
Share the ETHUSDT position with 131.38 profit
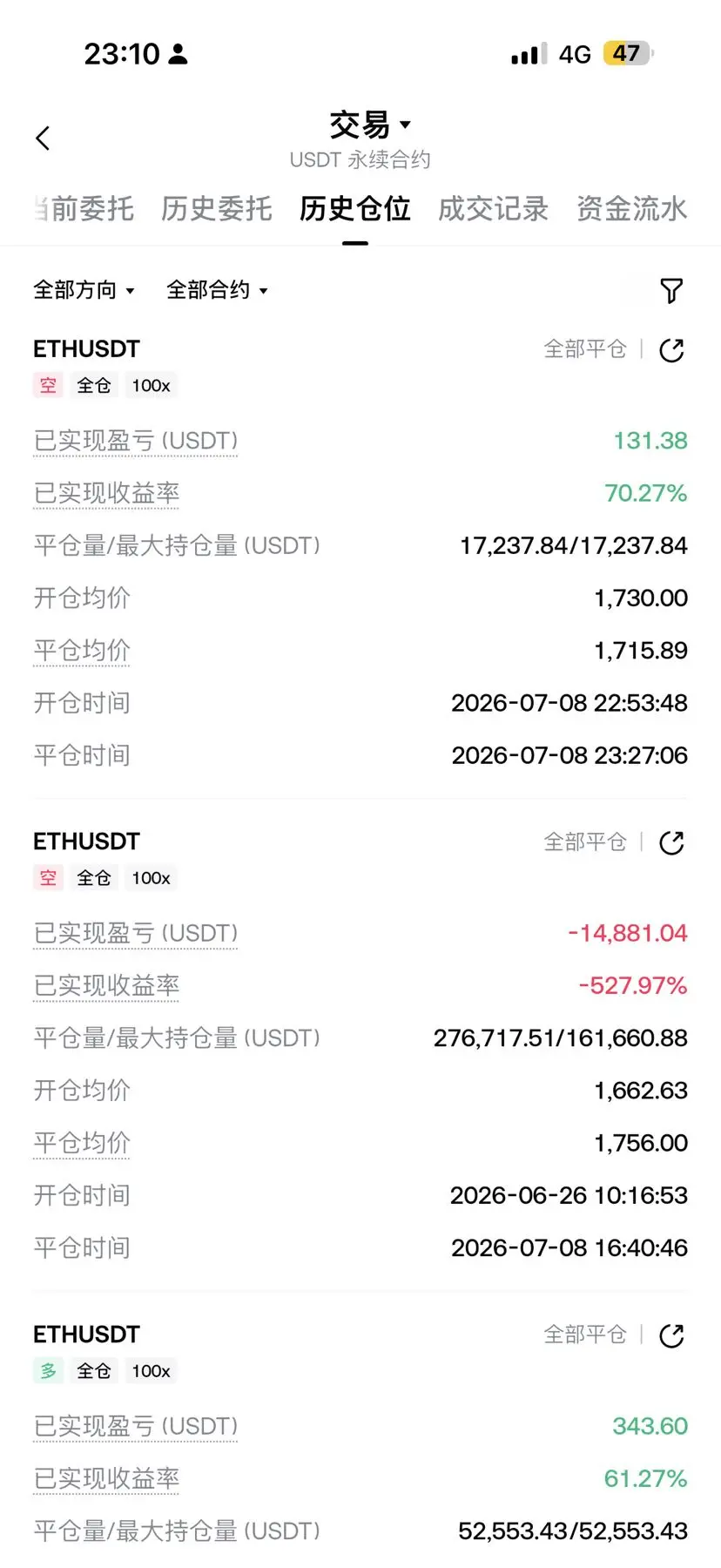tap(671, 350)
